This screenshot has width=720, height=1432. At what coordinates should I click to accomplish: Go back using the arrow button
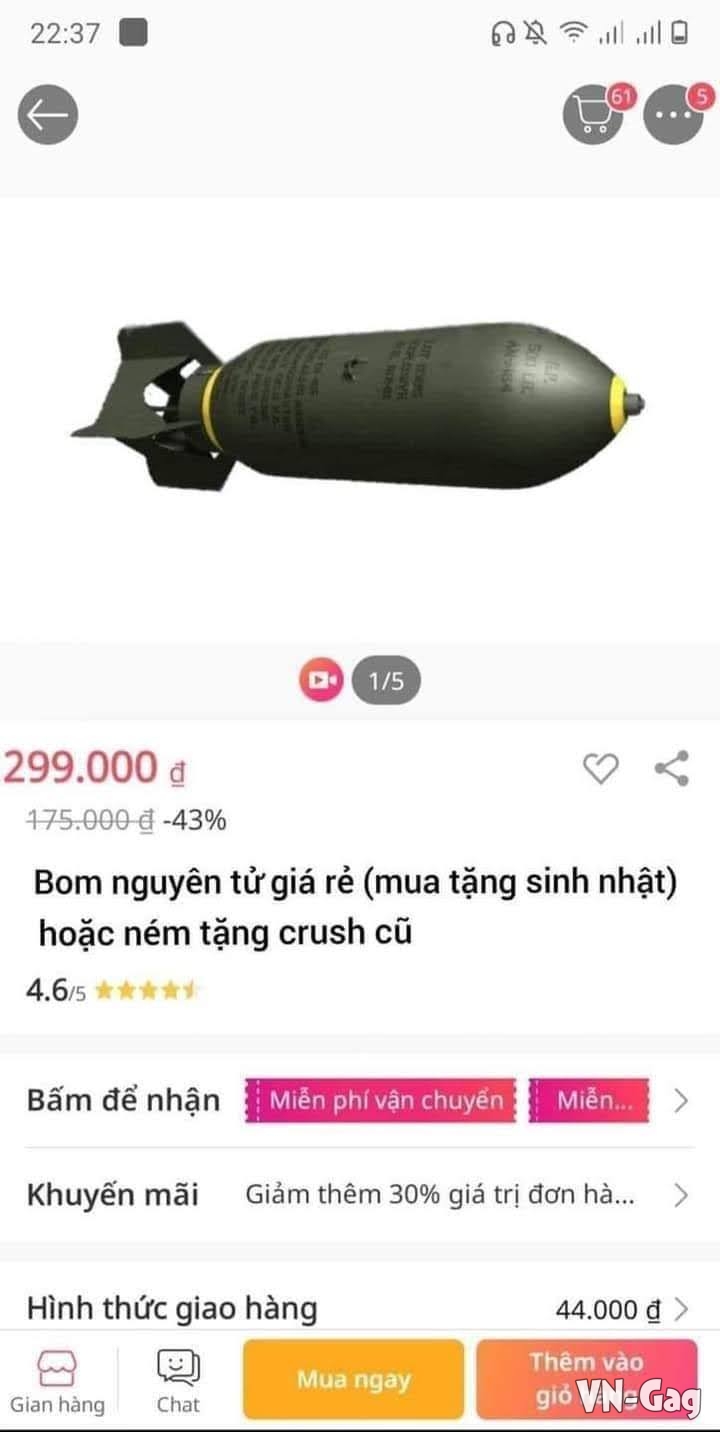47,116
